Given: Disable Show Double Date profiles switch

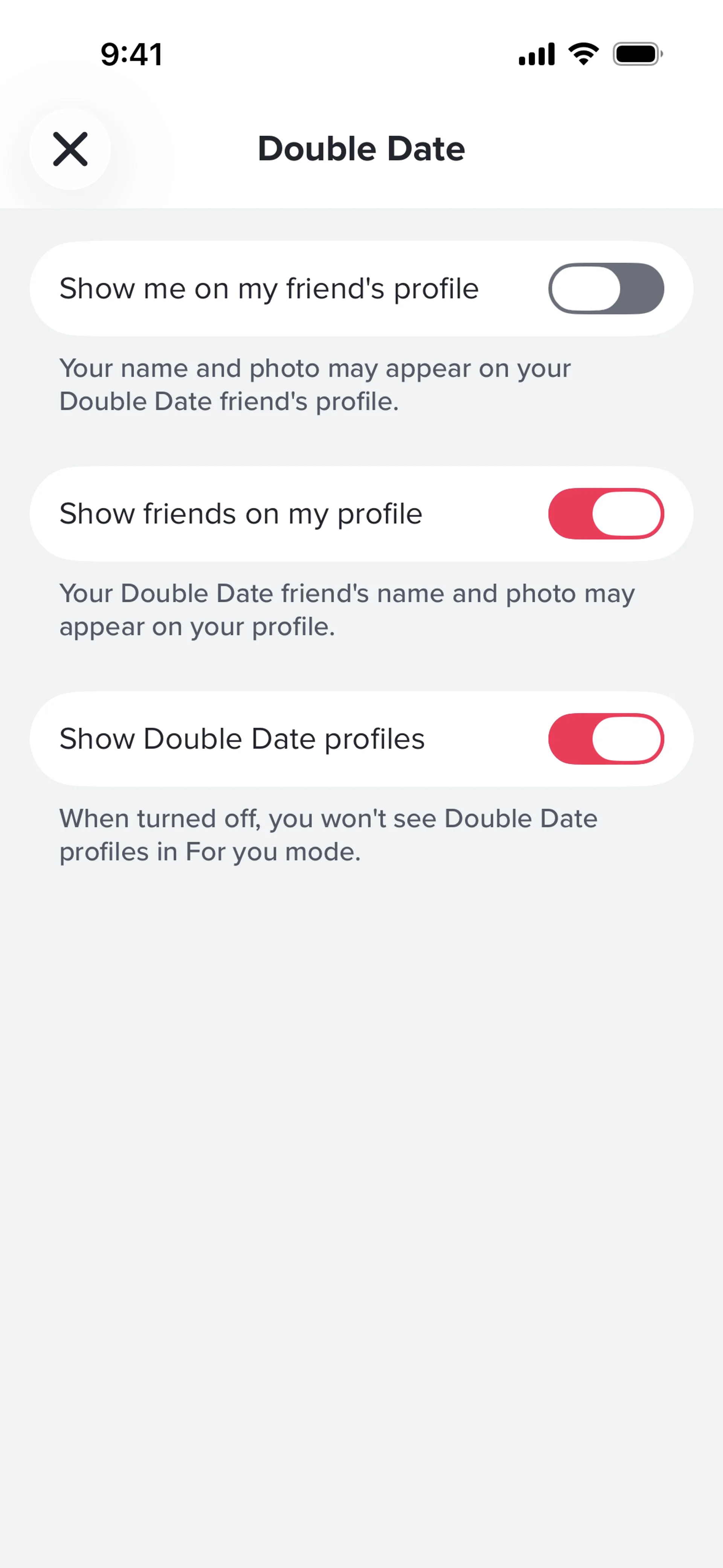Looking at the screenshot, I should pyautogui.click(x=606, y=739).
